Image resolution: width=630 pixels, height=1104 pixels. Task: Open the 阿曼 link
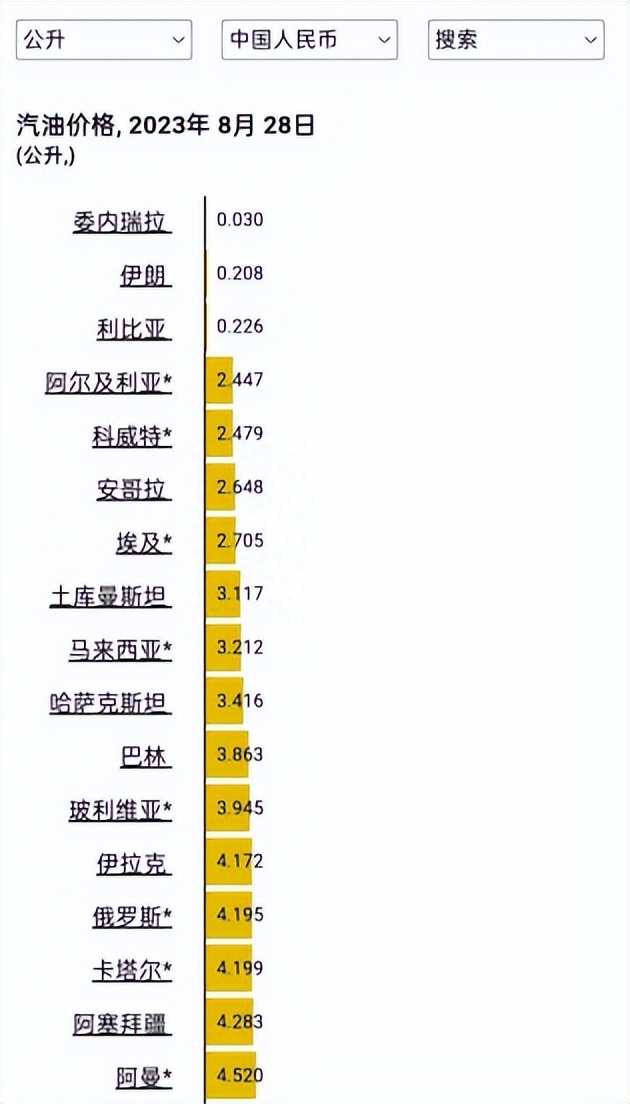pyautogui.click(x=144, y=1078)
